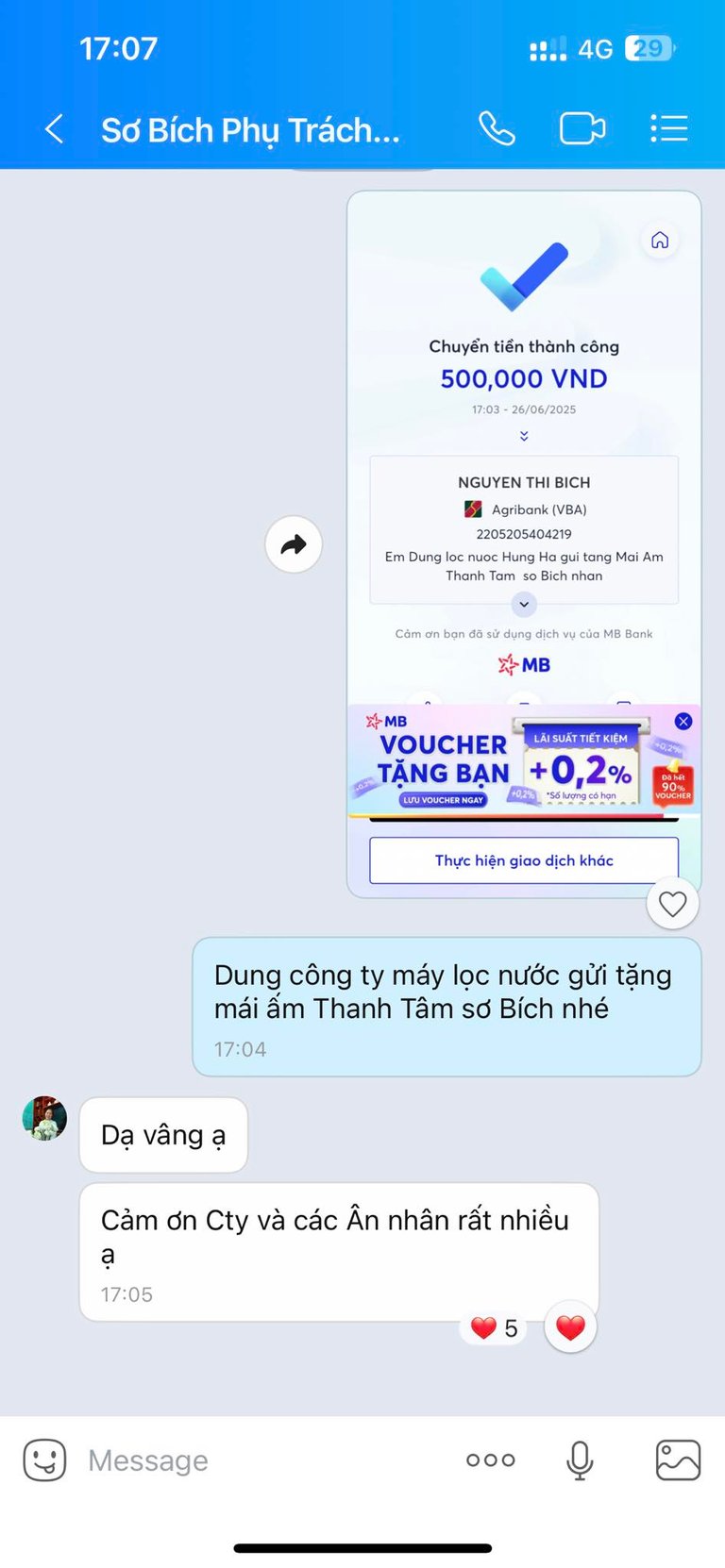
Task: Open the sticker and emoji picker
Action: click(44, 1460)
